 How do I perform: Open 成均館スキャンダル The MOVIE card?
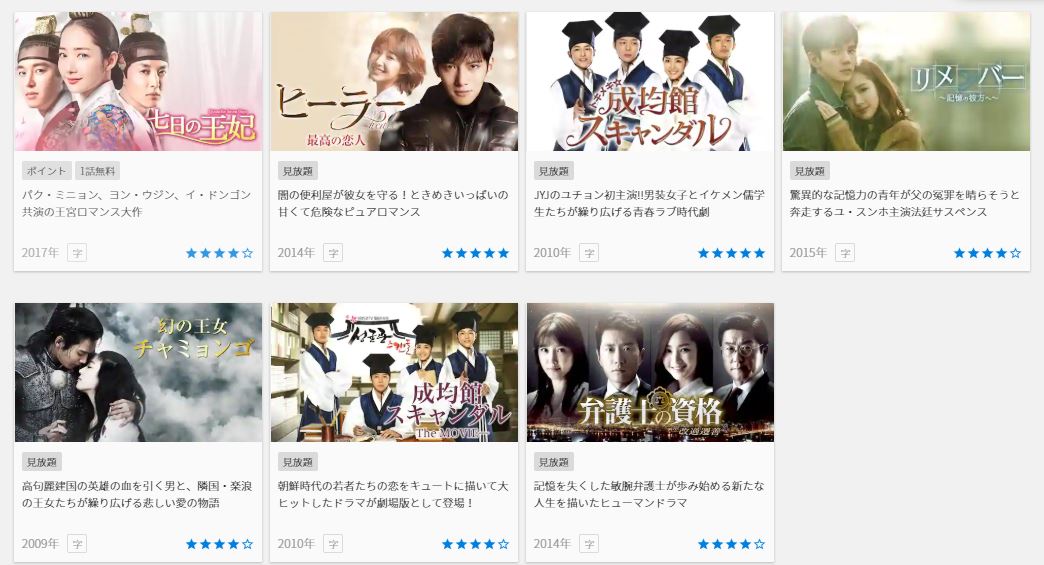click(x=394, y=372)
